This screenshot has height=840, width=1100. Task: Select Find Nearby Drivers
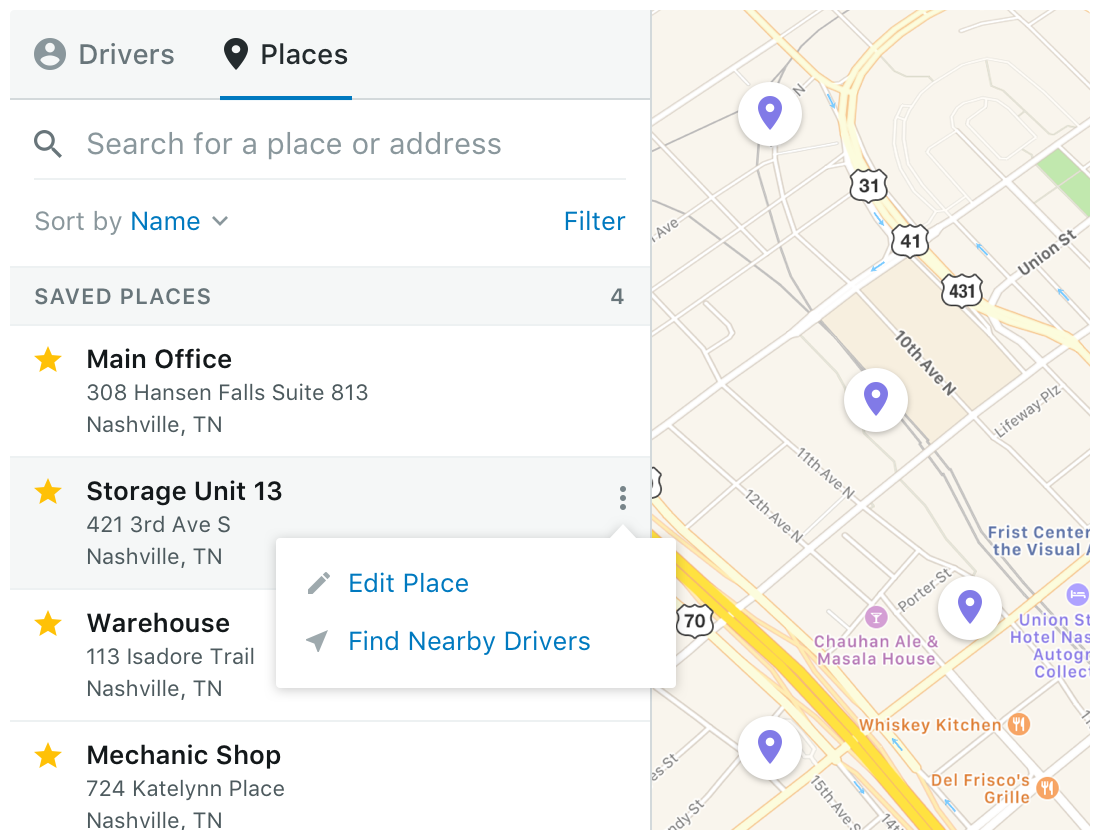coord(468,641)
